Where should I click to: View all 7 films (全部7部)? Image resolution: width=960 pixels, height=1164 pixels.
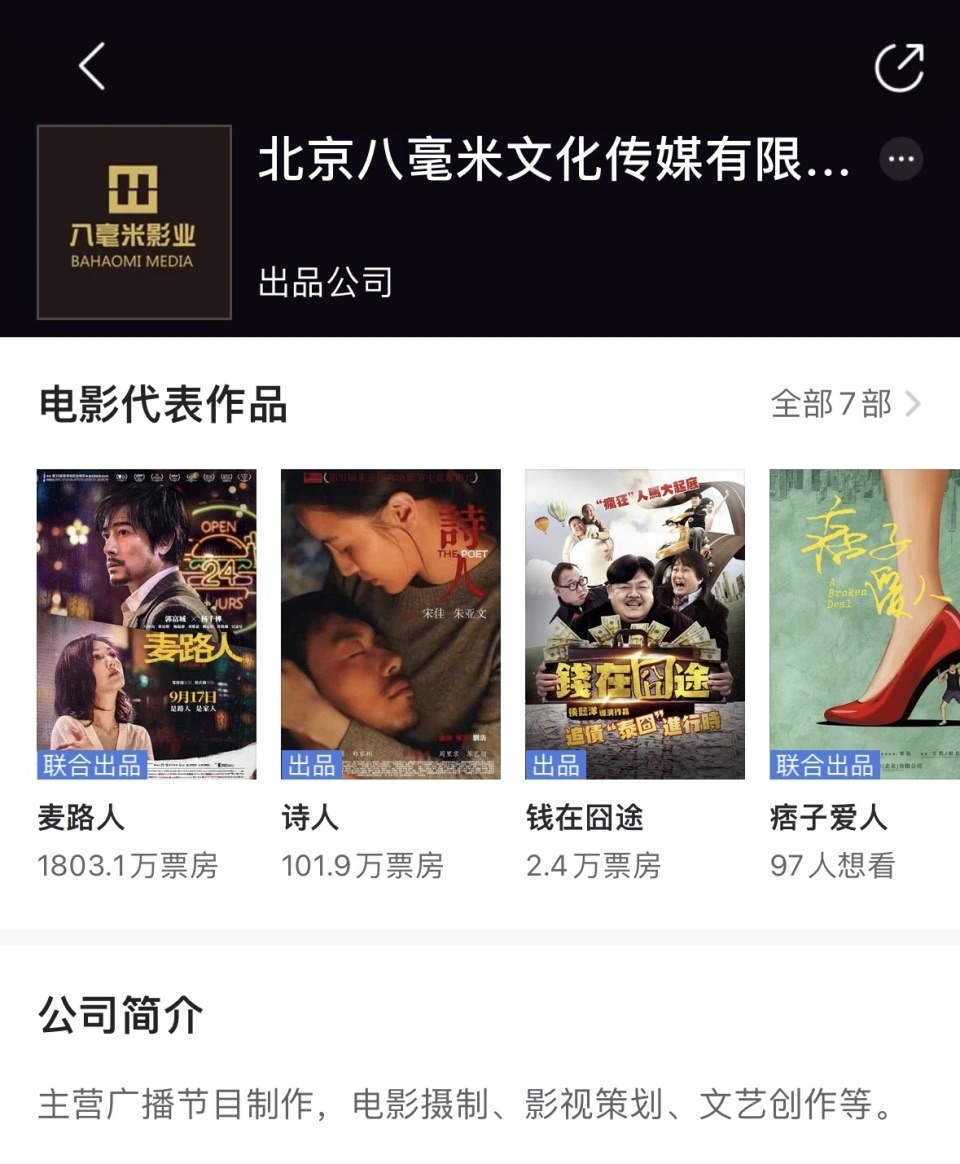[x=845, y=404]
